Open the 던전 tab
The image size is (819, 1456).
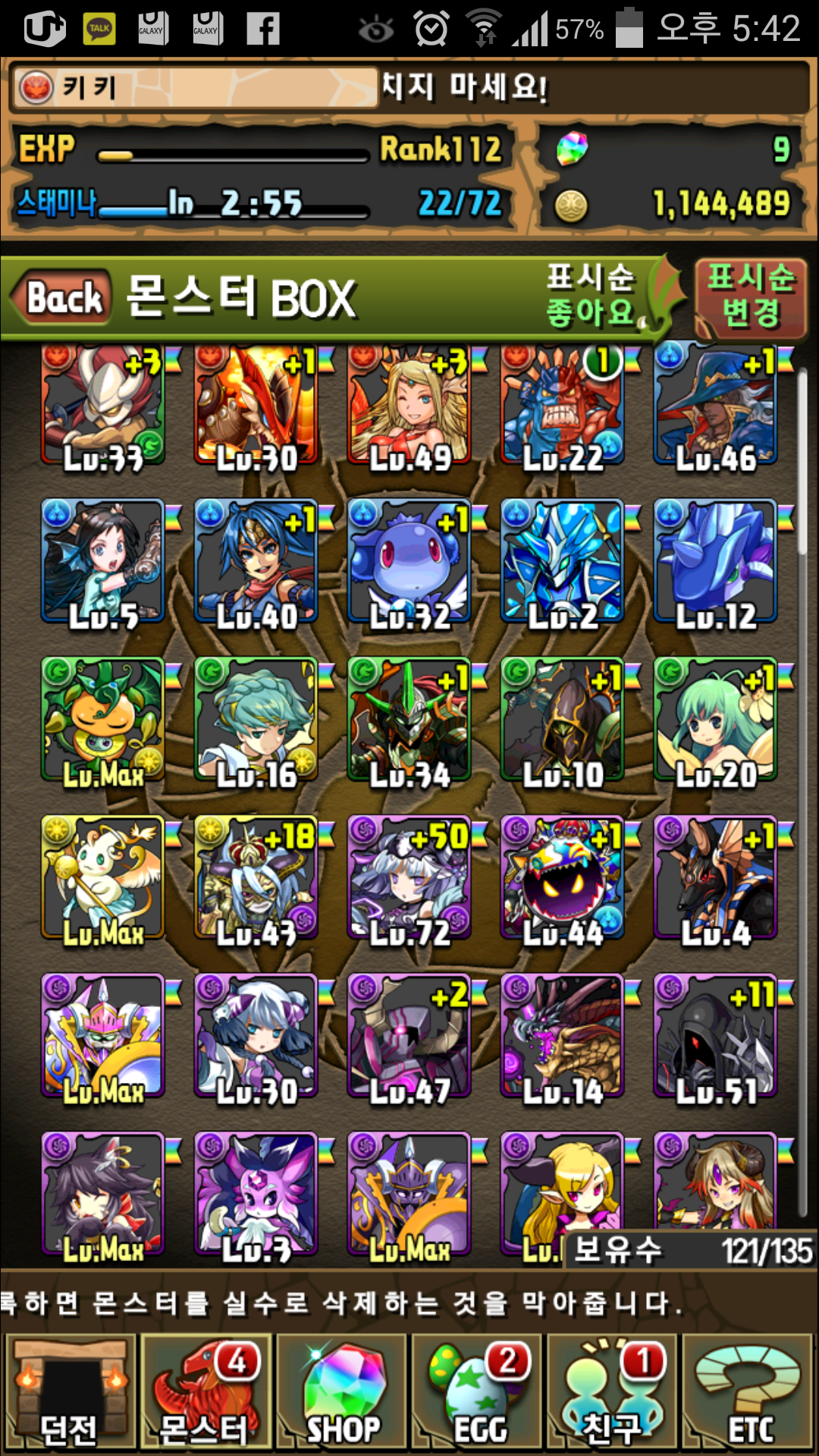pyautogui.click(x=70, y=1393)
